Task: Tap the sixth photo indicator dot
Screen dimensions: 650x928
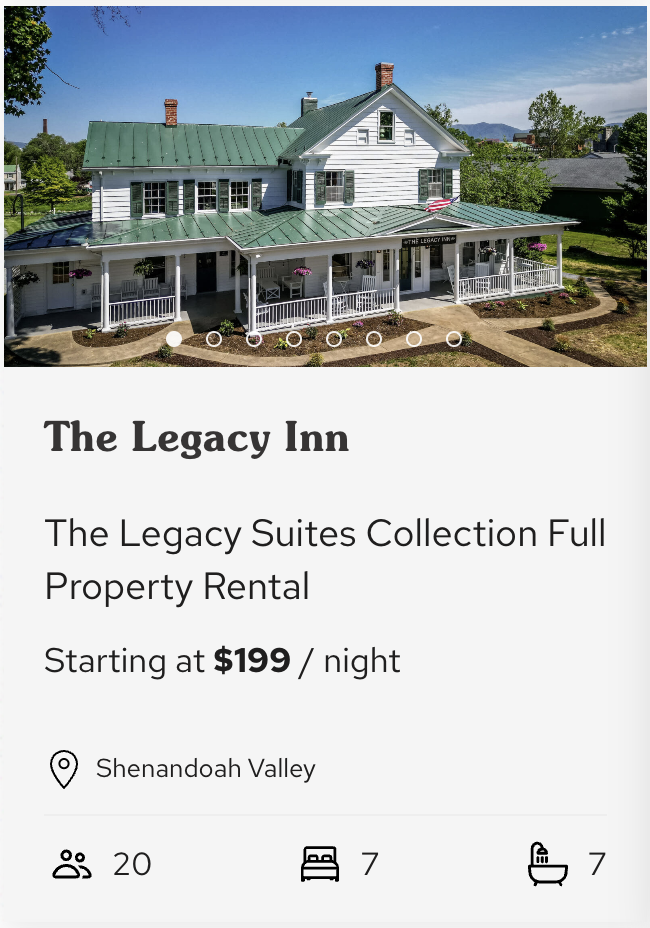Action: pos(374,339)
